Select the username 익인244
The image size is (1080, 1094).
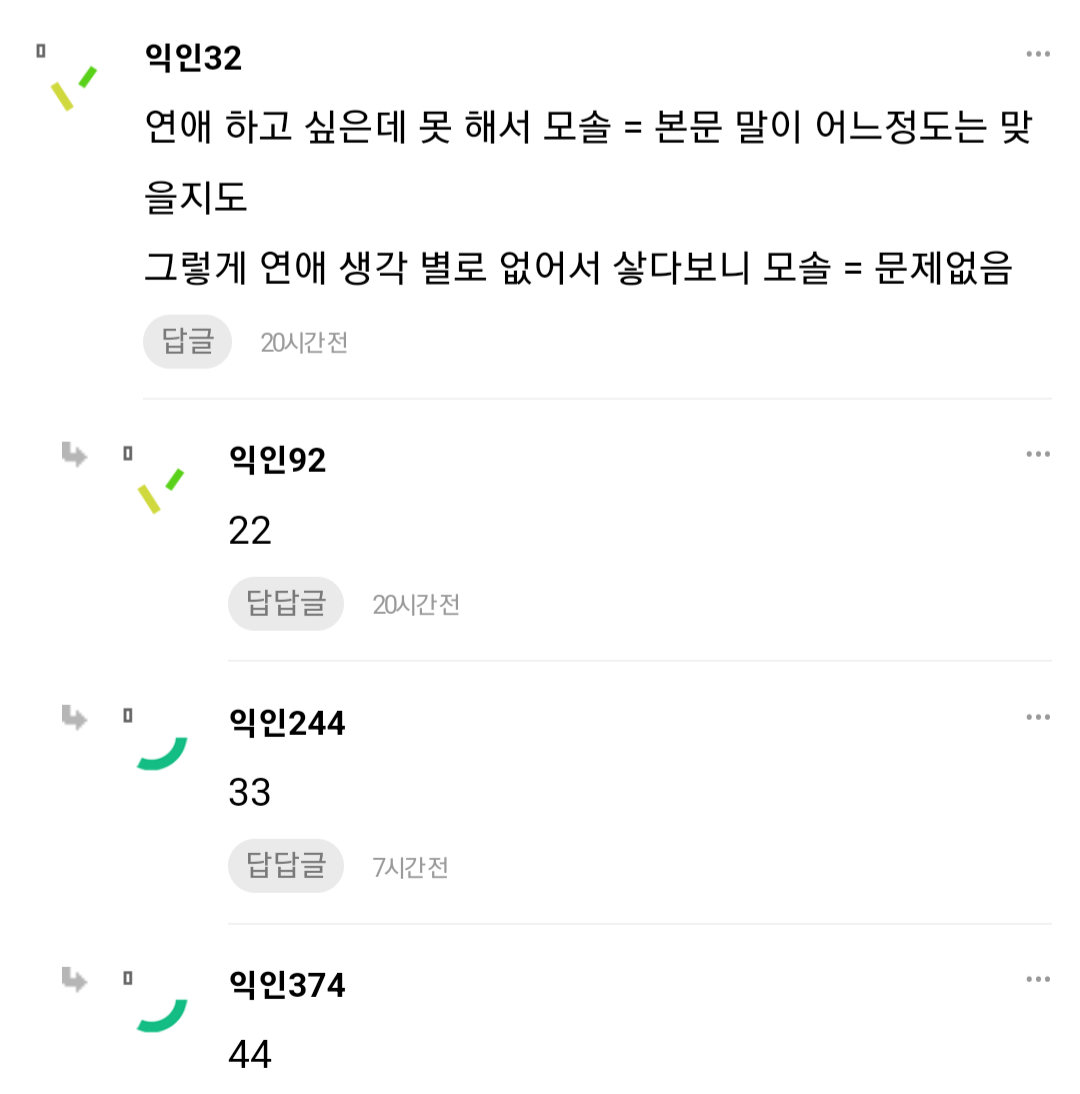pos(286,723)
